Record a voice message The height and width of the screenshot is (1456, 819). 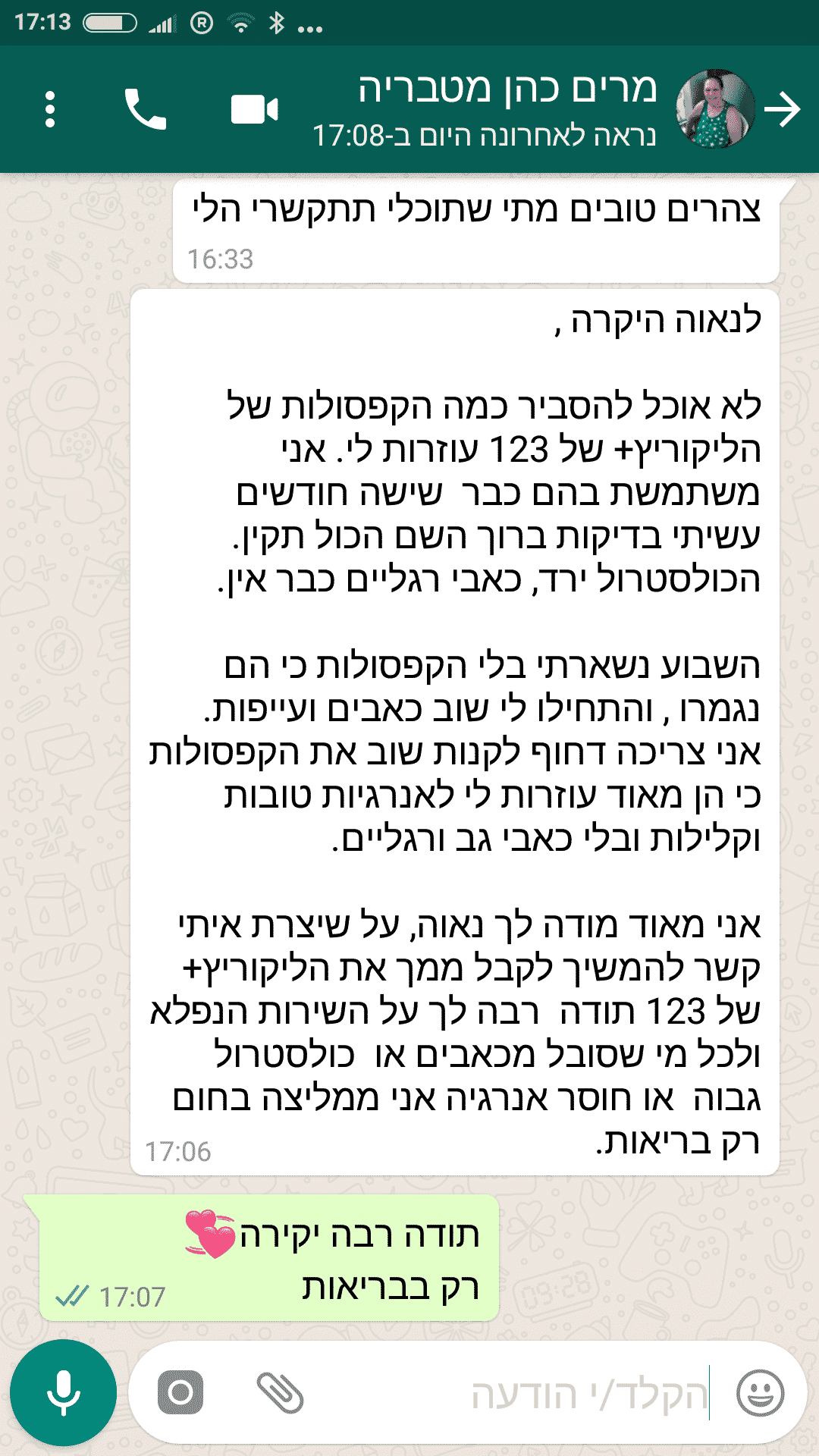pos(64,1392)
